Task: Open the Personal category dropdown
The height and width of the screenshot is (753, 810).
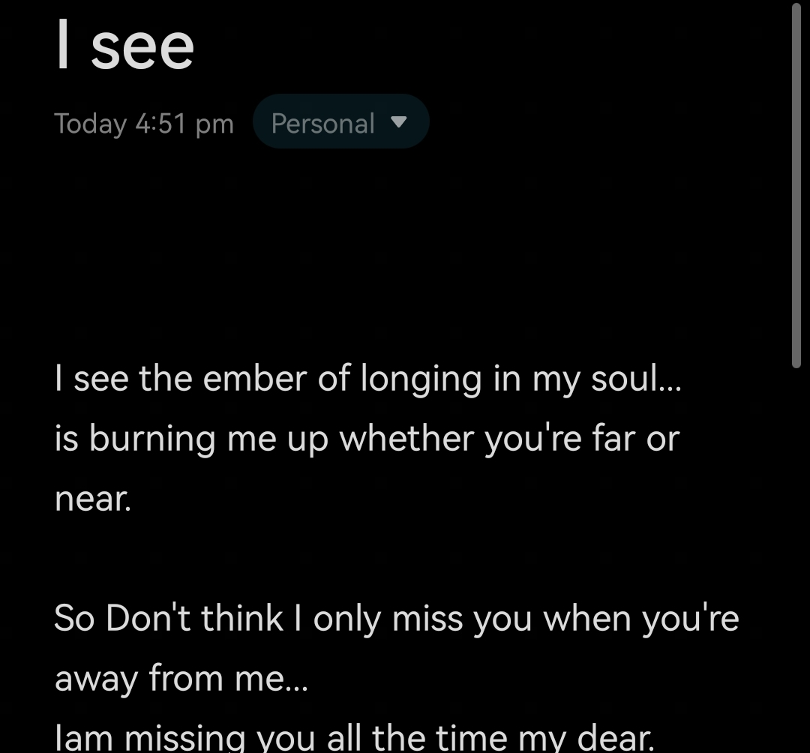Action: [x=341, y=122]
